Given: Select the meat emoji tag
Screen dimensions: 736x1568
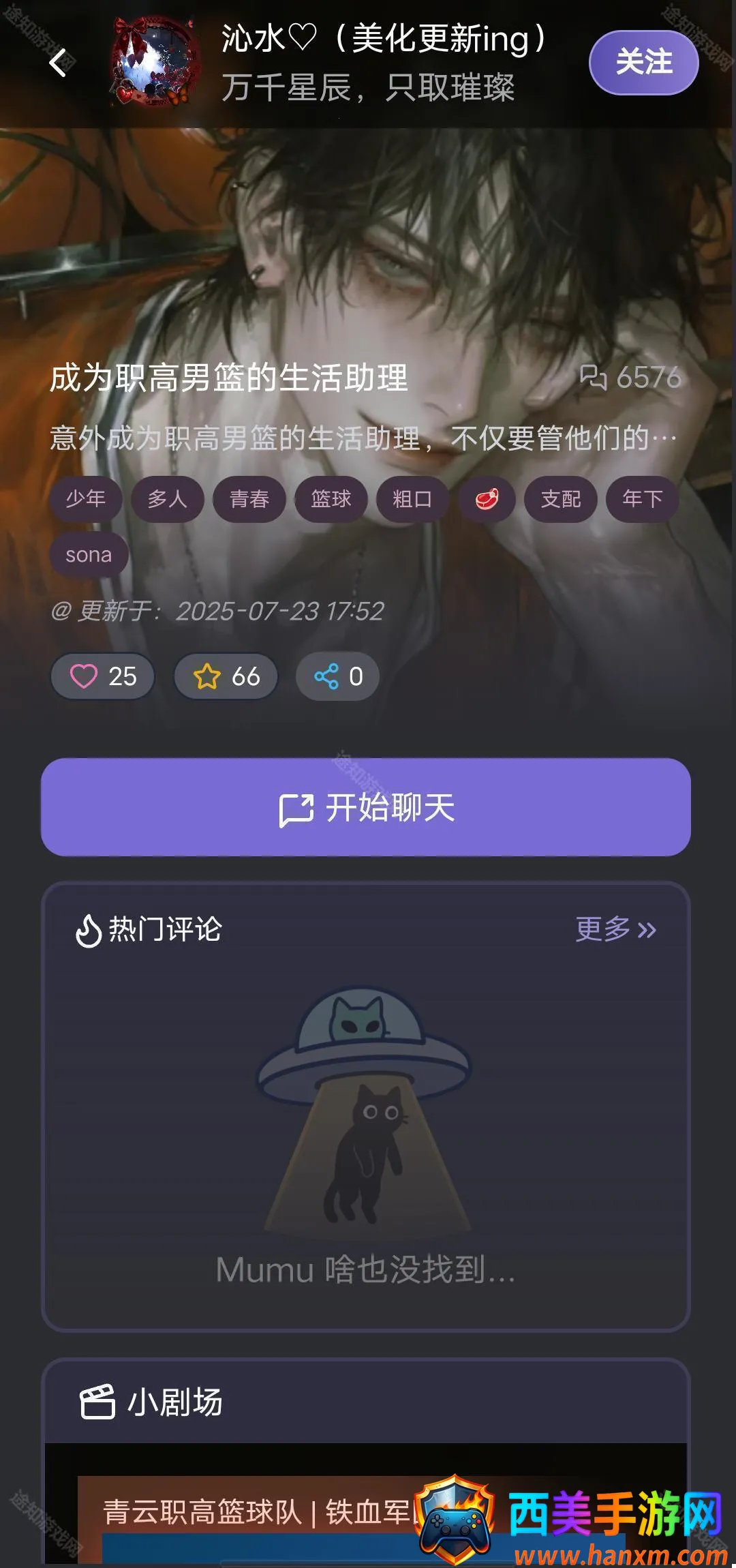Looking at the screenshot, I should pyautogui.click(x=487, y=499).
